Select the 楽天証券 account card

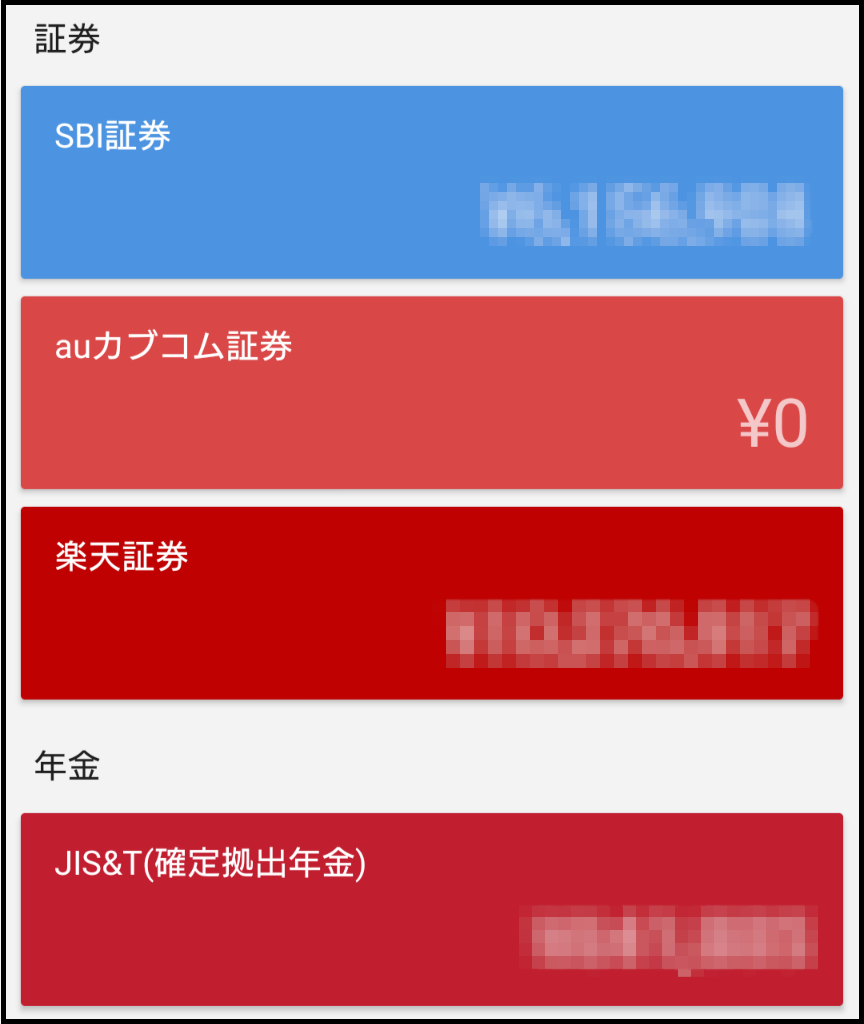click(x=431, y=602)
